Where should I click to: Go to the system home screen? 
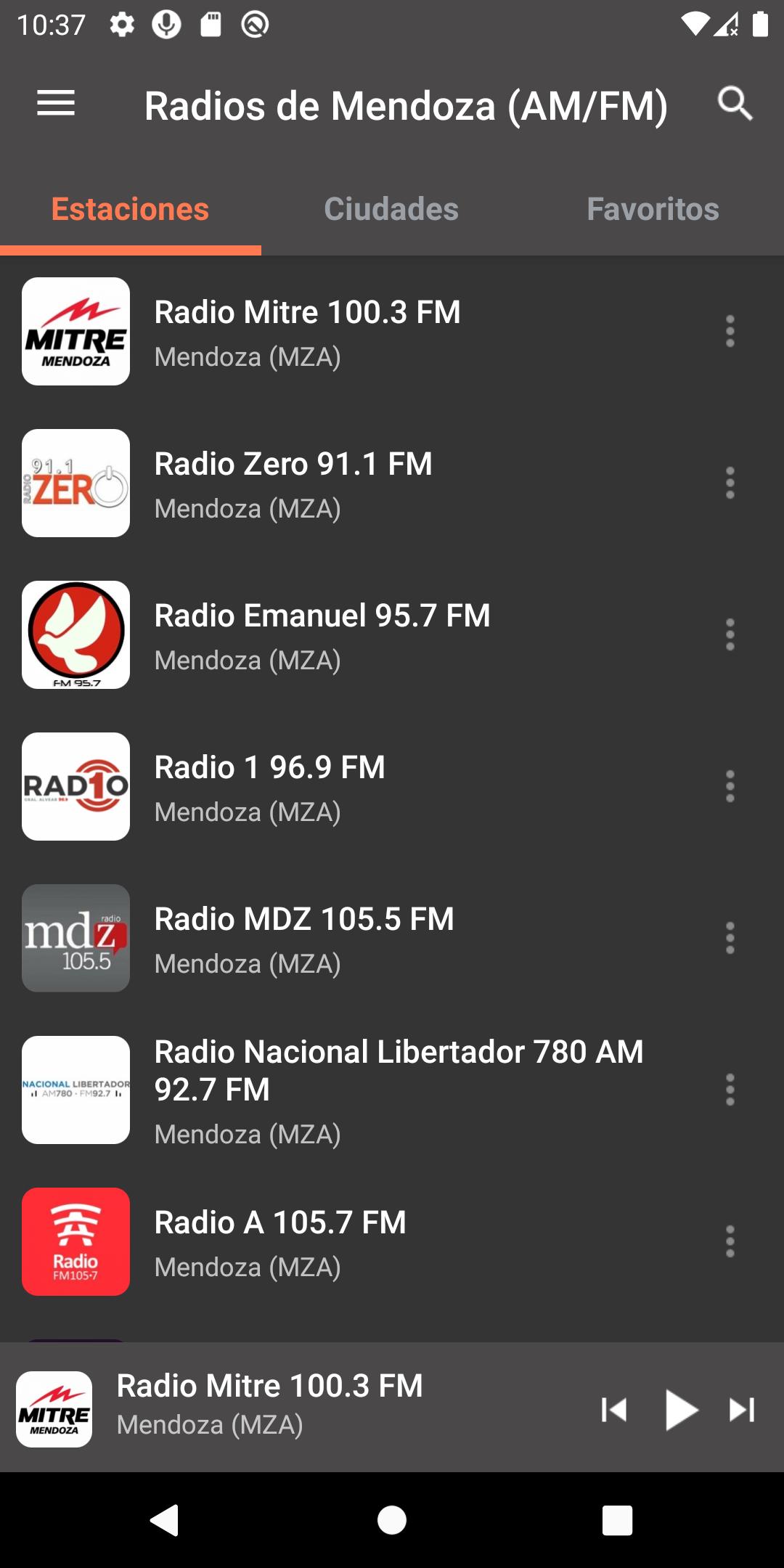(392, 1520)
